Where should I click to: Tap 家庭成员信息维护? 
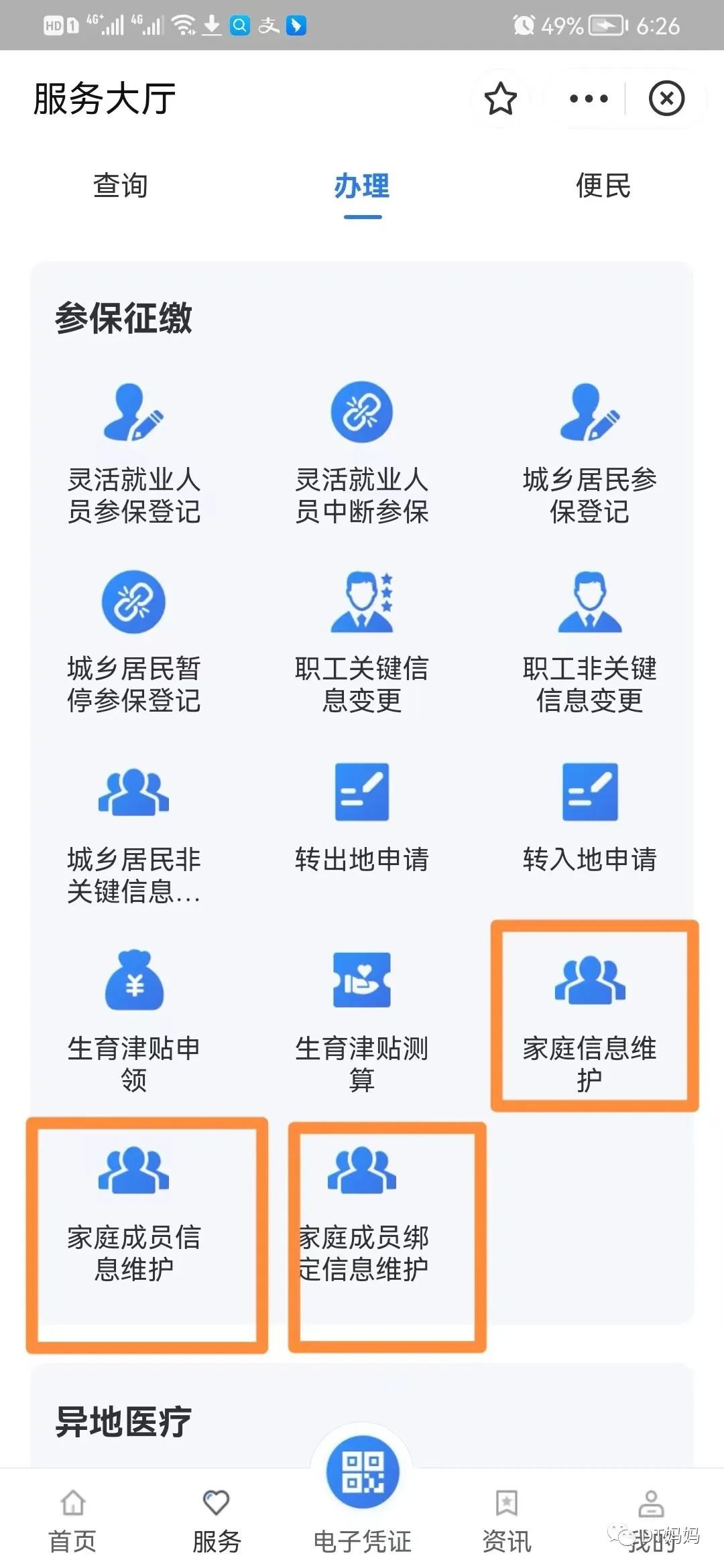134,1210
